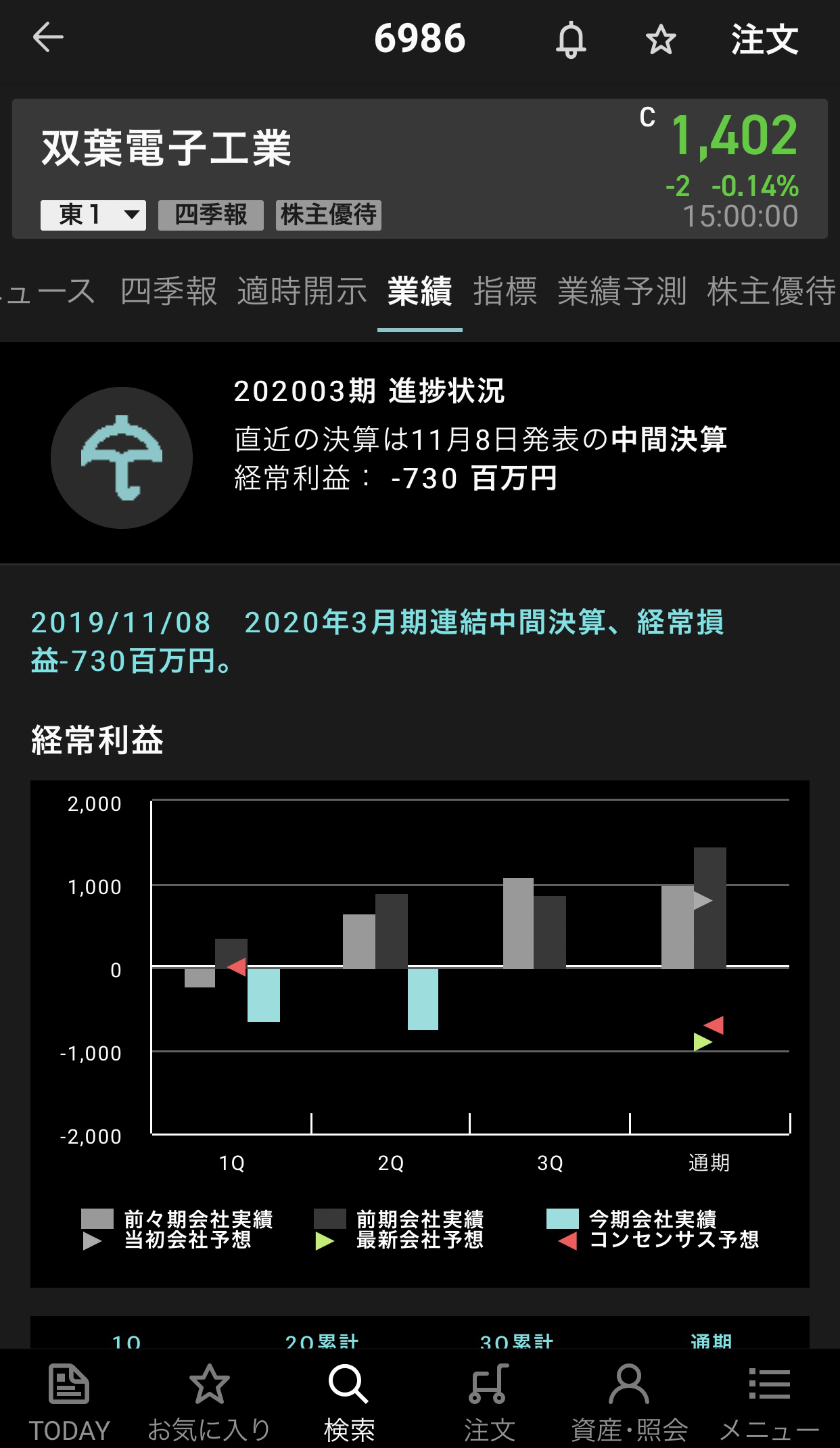Select the 指標 tab
The image size is (840, 1448).
click(505, 291)
